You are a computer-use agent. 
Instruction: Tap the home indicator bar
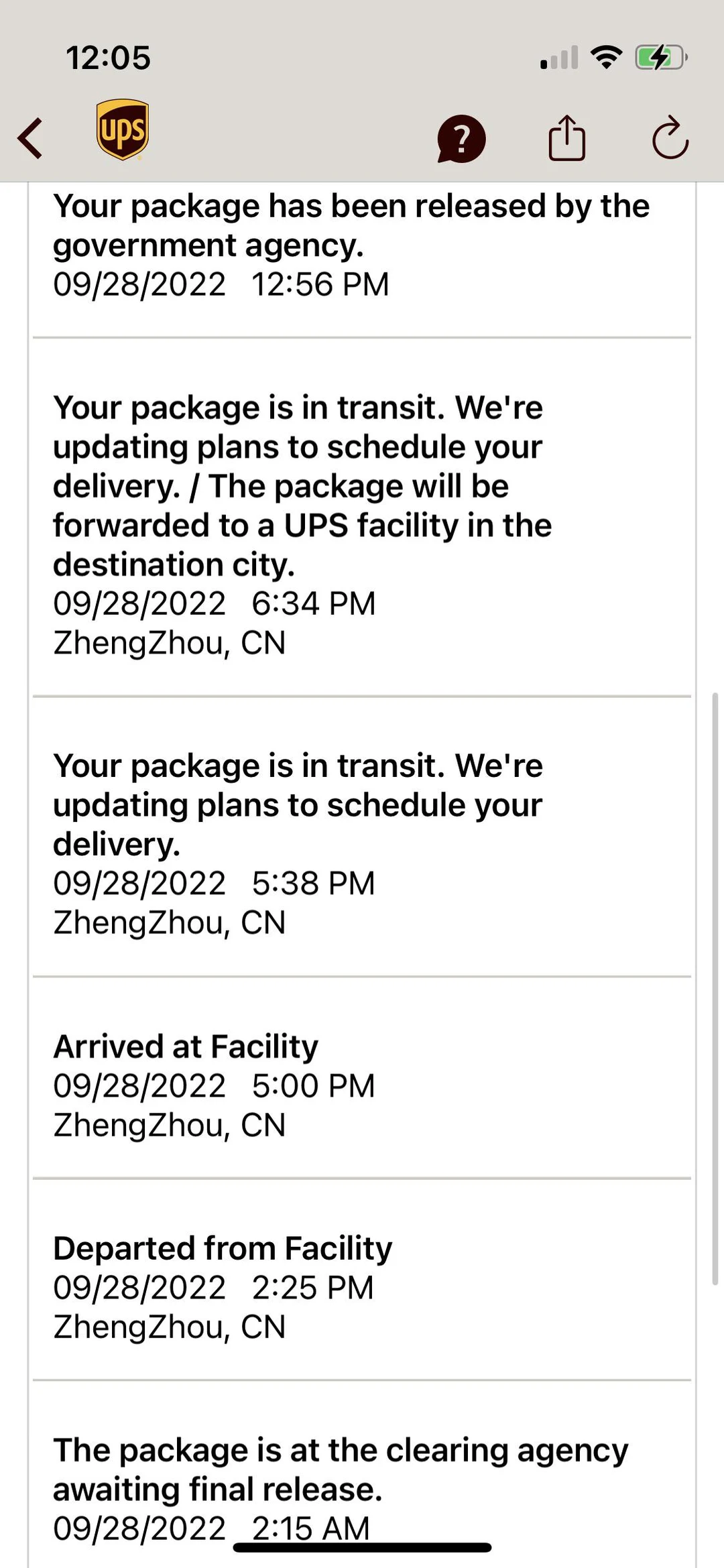coord(361,1547)
